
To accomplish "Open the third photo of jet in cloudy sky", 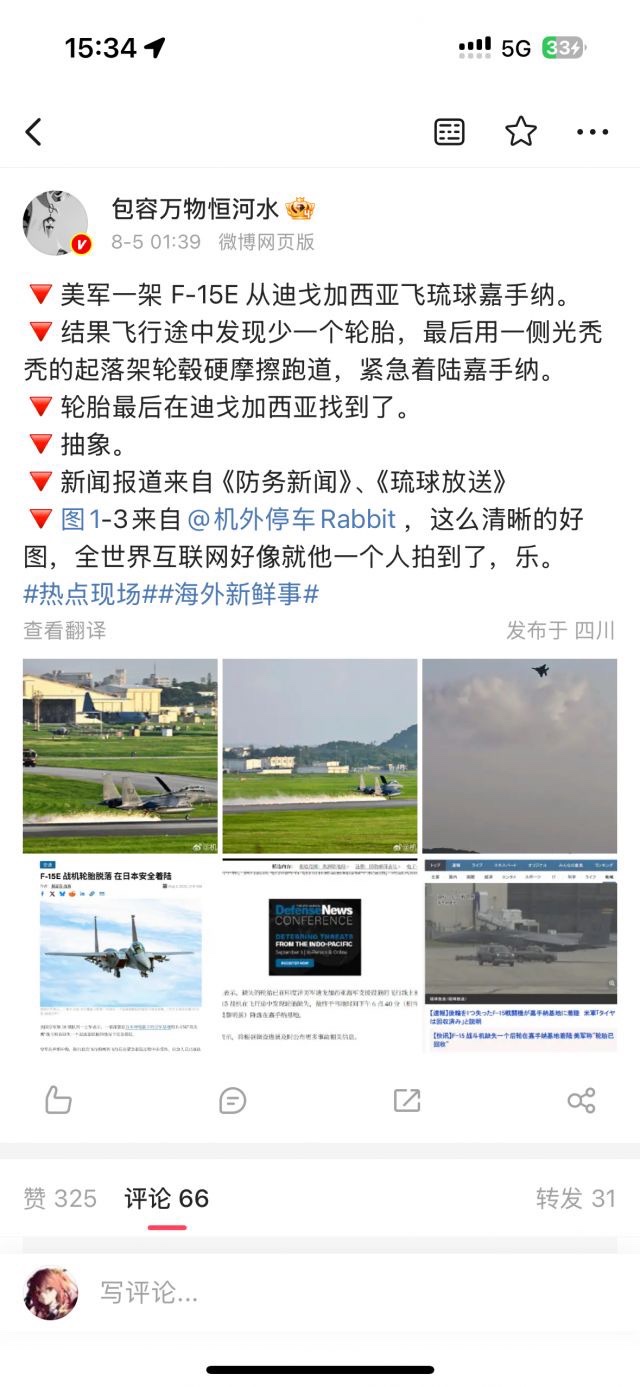I will point(519,755).
